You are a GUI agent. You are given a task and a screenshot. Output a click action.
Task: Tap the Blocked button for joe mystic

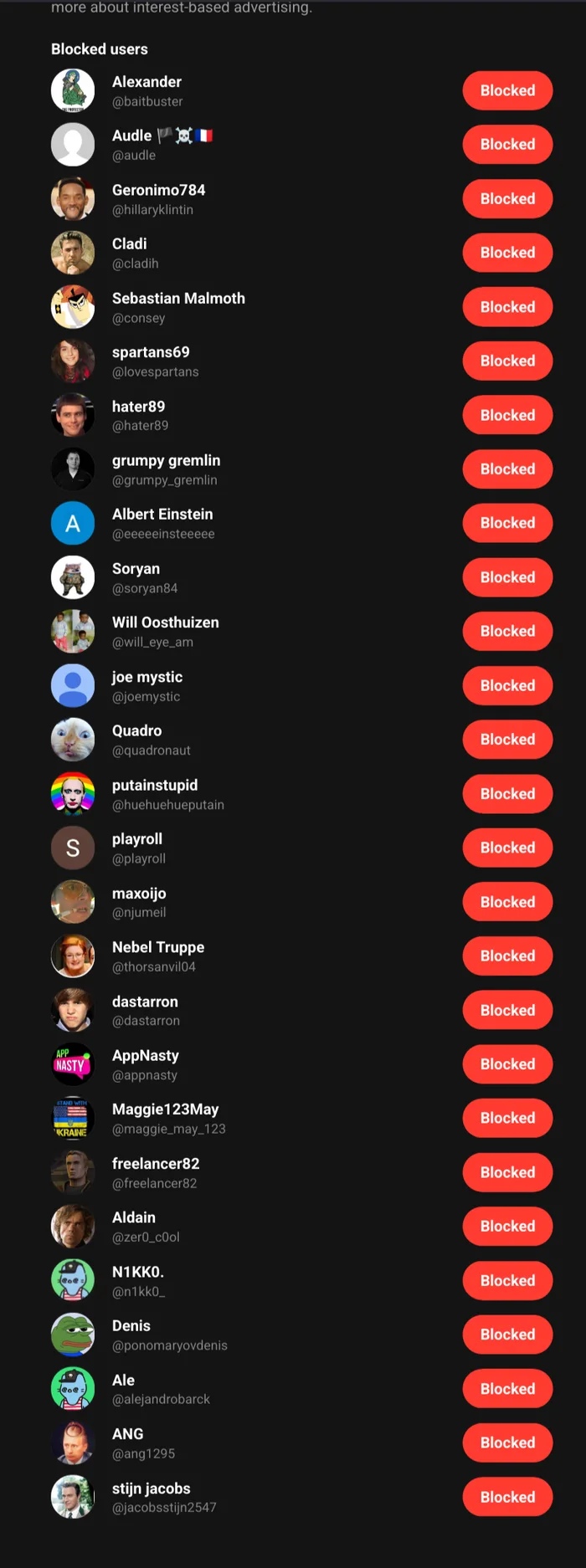point(507,685)
